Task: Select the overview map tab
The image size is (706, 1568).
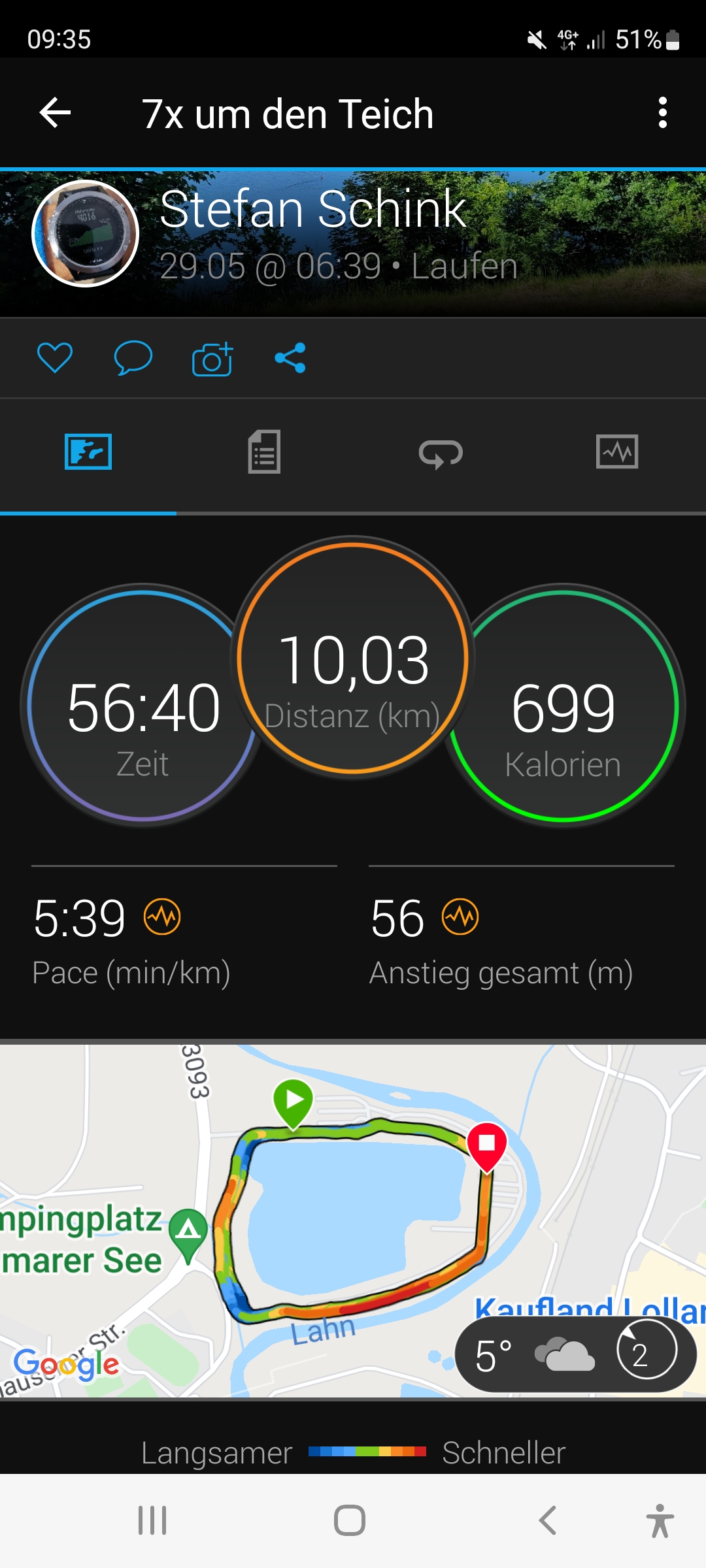Action: click(x=88, y=451)
